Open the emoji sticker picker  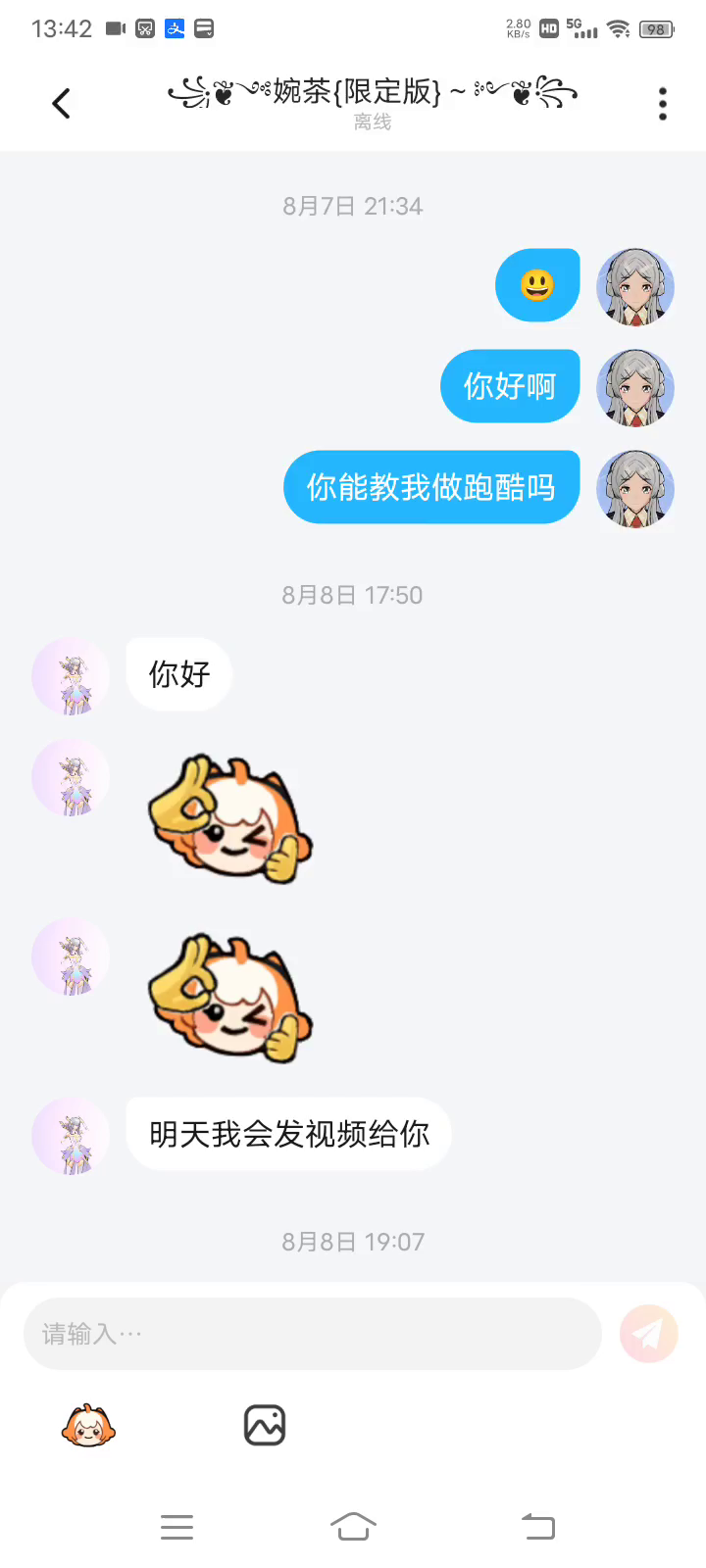pyautogui.click(x=88, y=1426)
